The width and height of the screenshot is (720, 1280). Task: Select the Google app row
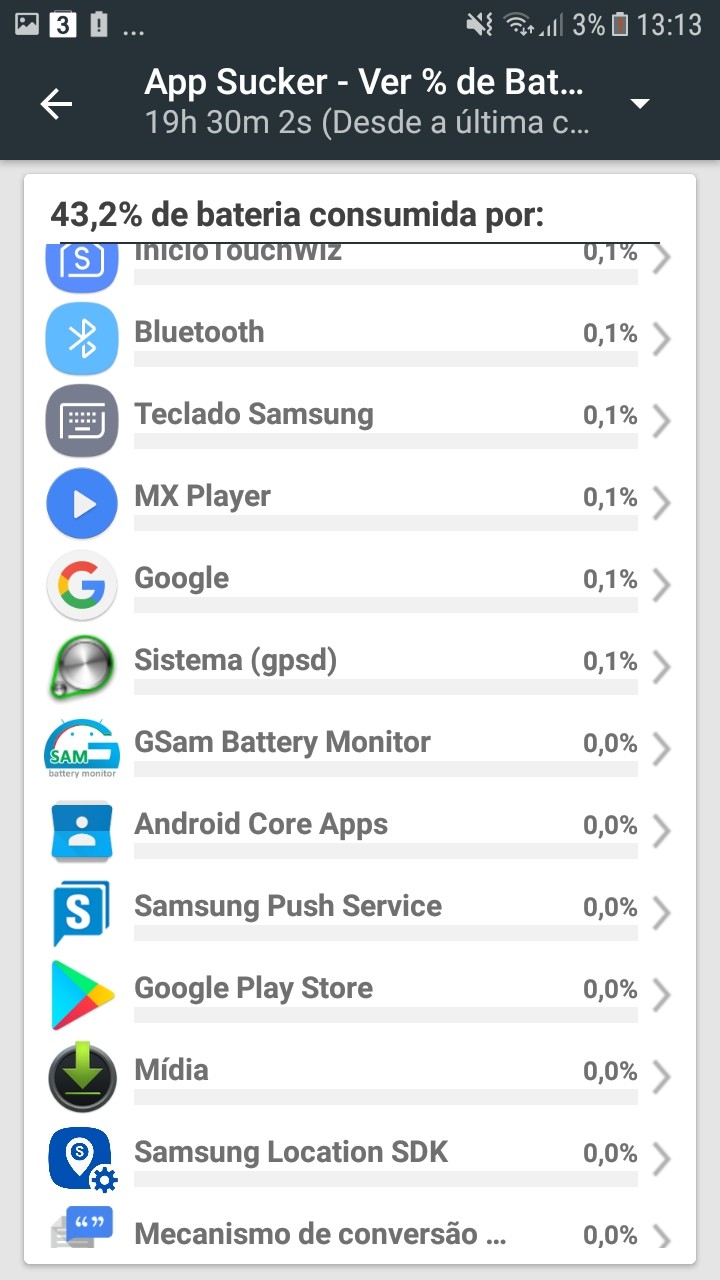[360, 586]
